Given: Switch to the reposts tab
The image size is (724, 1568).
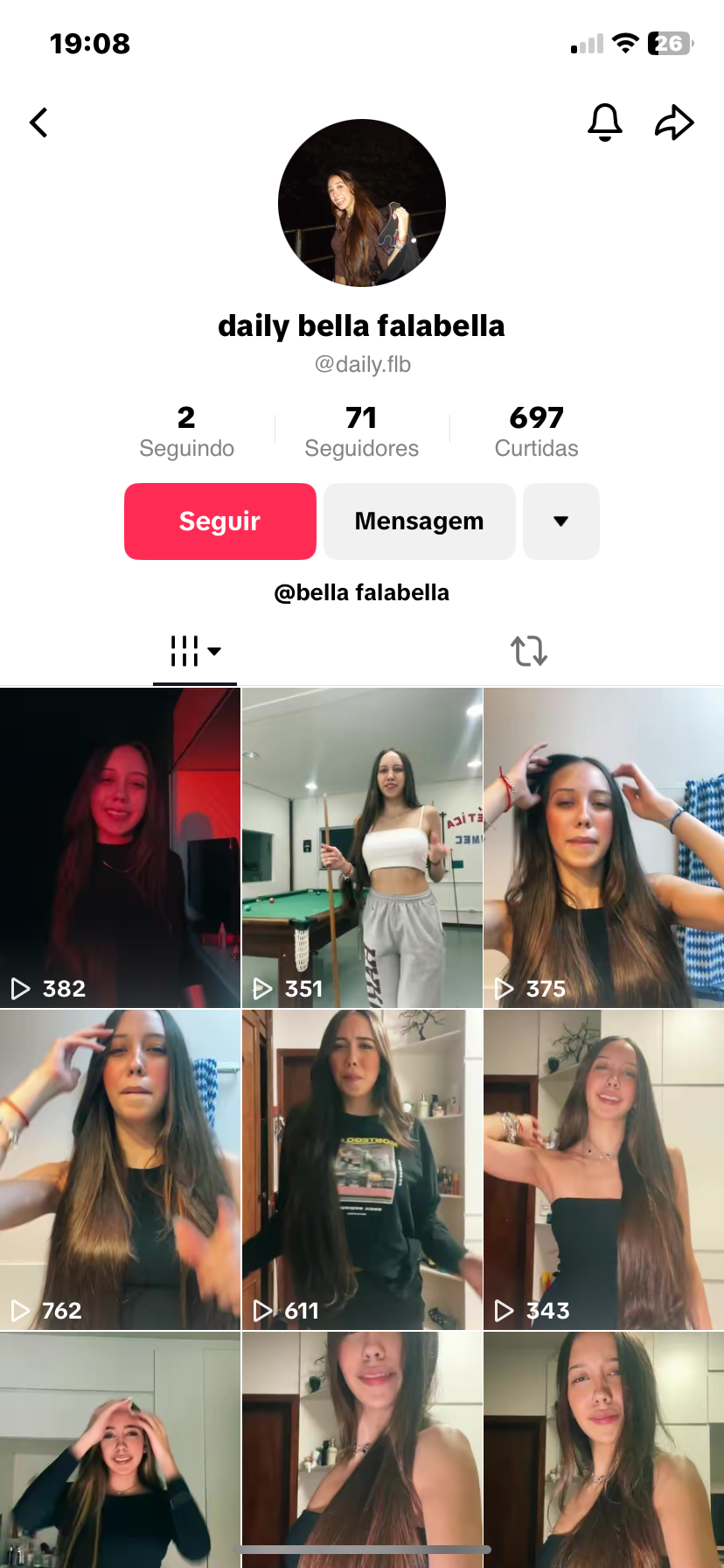Looking at the screenshot, I should pyautogui.click(x=529, y=651).
